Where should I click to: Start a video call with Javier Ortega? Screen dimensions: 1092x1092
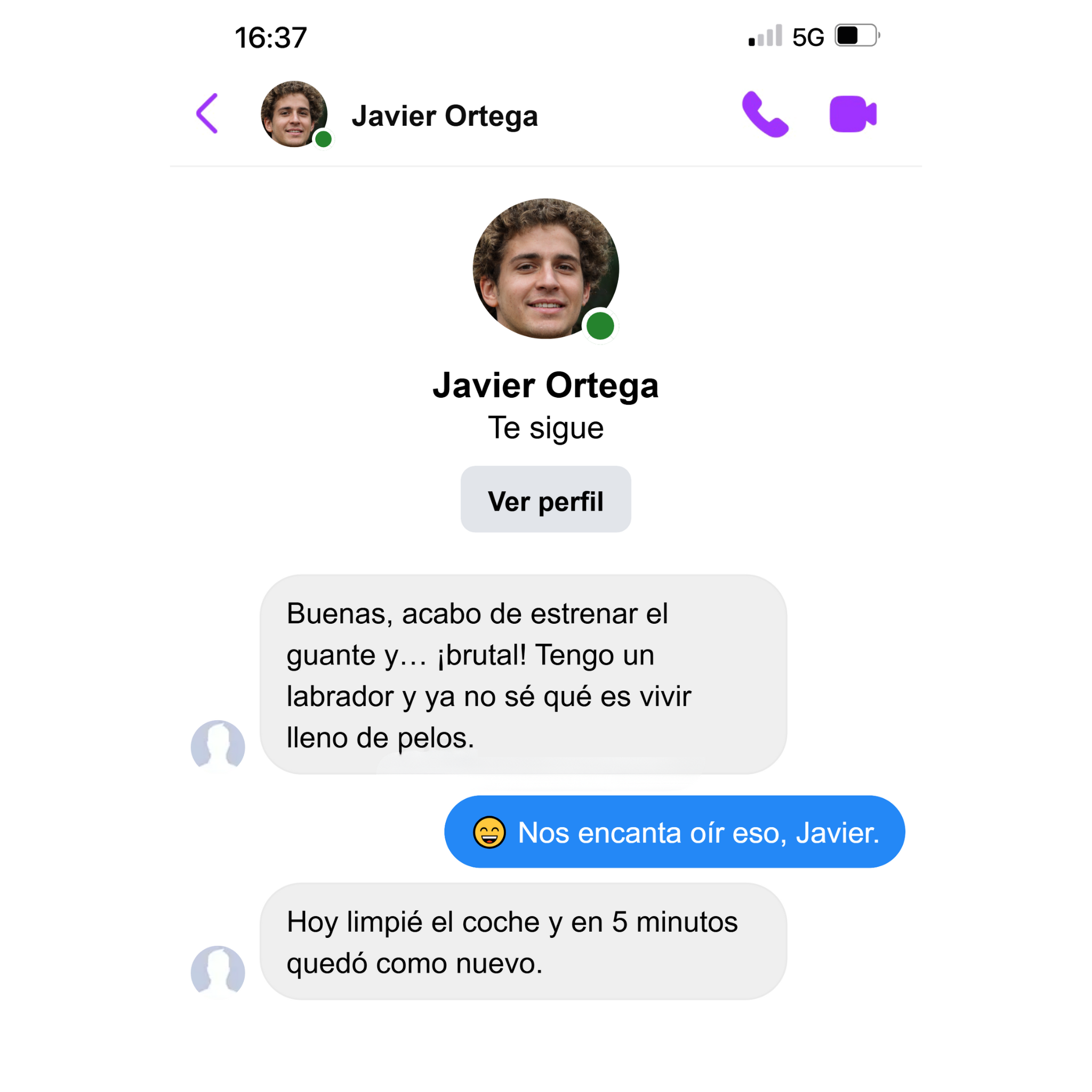853,114
